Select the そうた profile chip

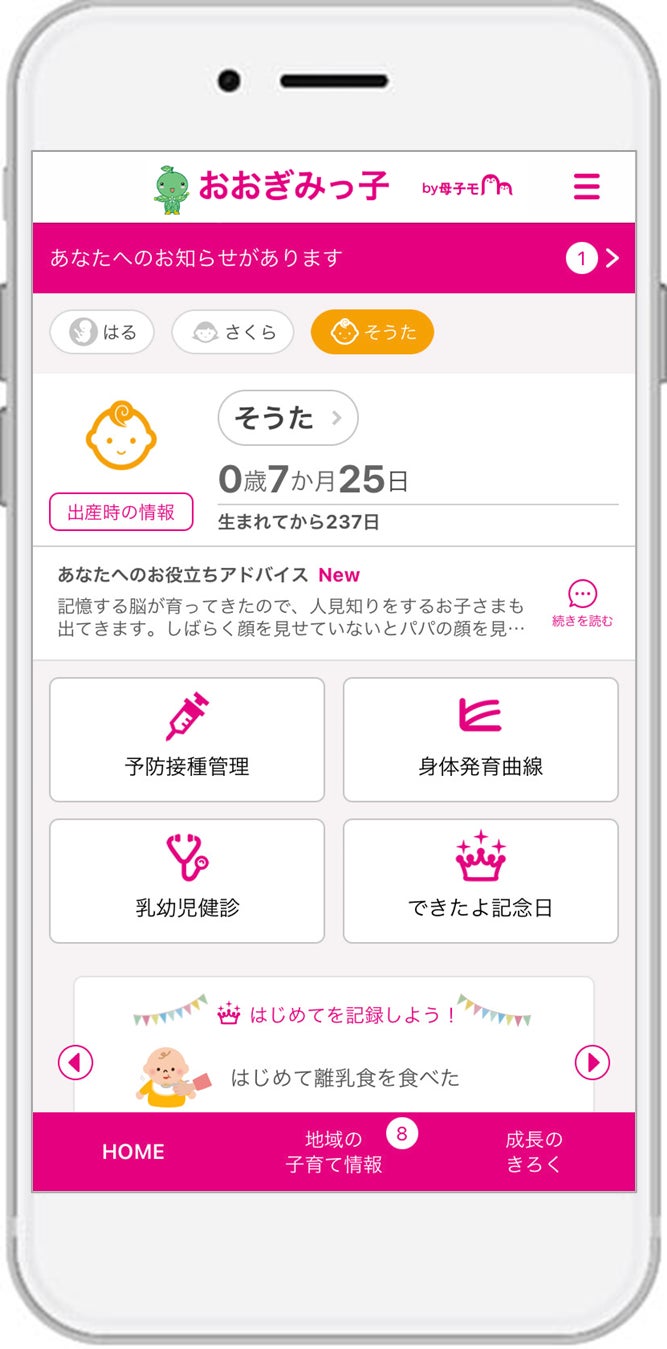(x=372, y=332)
